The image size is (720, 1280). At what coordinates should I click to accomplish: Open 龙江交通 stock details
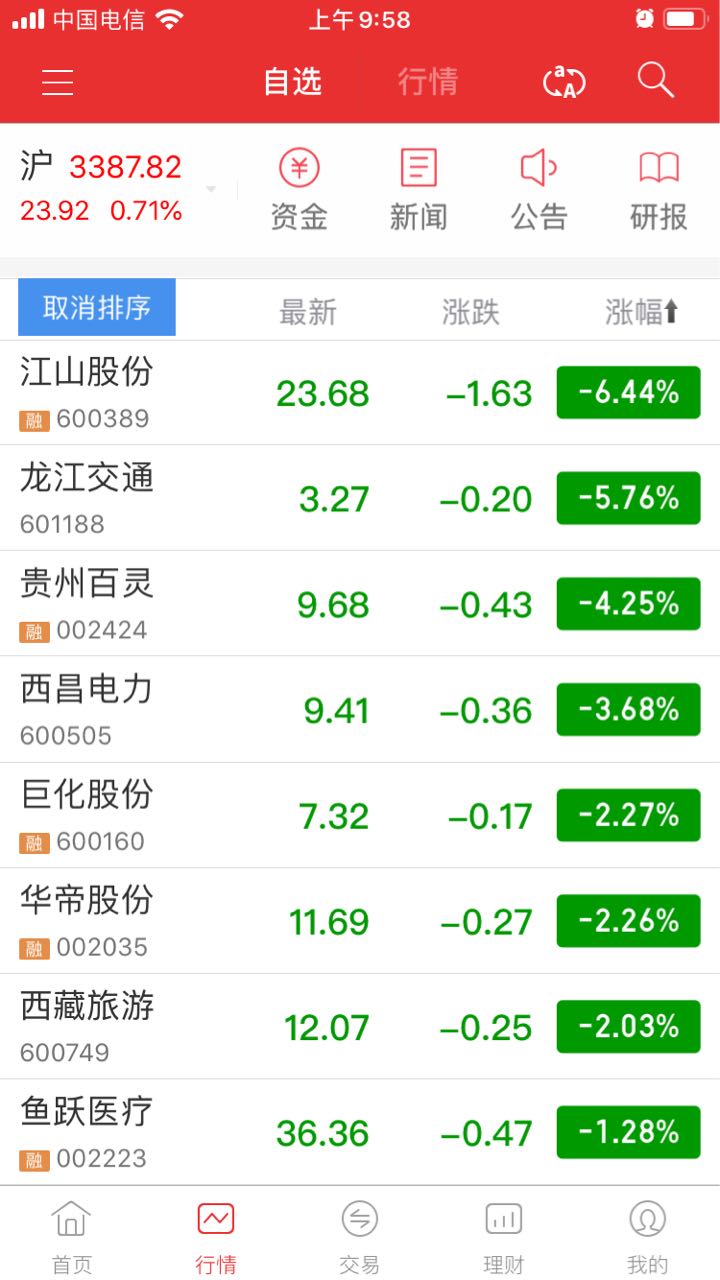(360, 498)
